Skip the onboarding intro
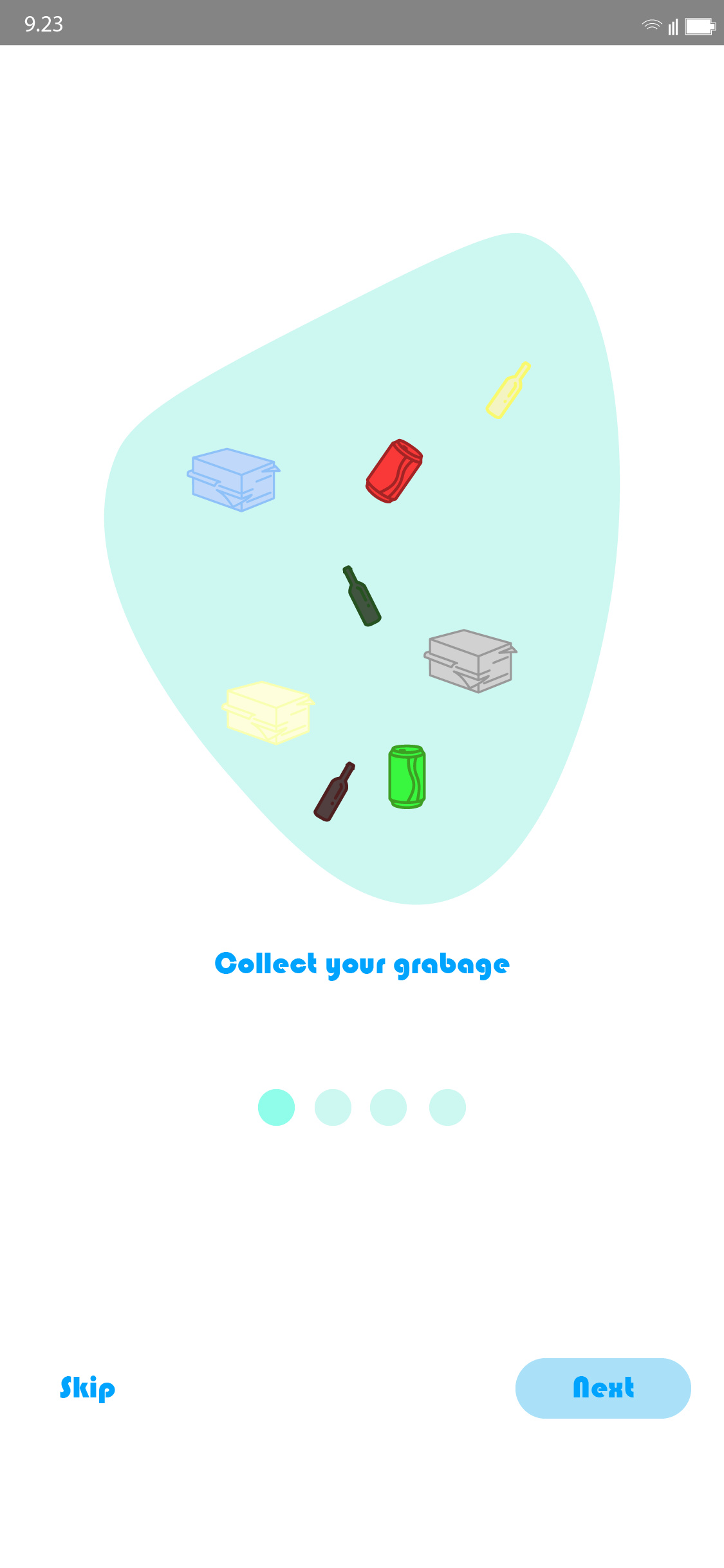 point(88,1388)
